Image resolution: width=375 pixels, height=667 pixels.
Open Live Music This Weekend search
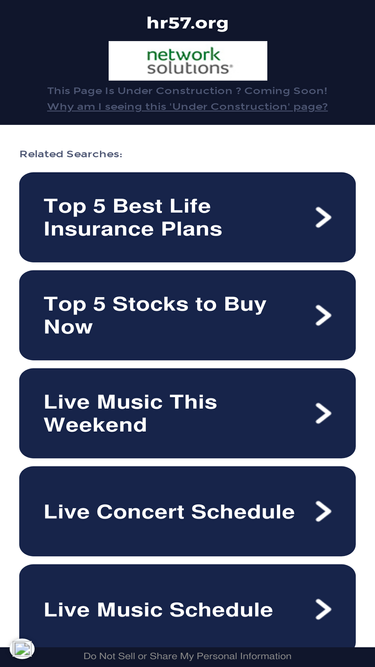(x=187, y=413)
